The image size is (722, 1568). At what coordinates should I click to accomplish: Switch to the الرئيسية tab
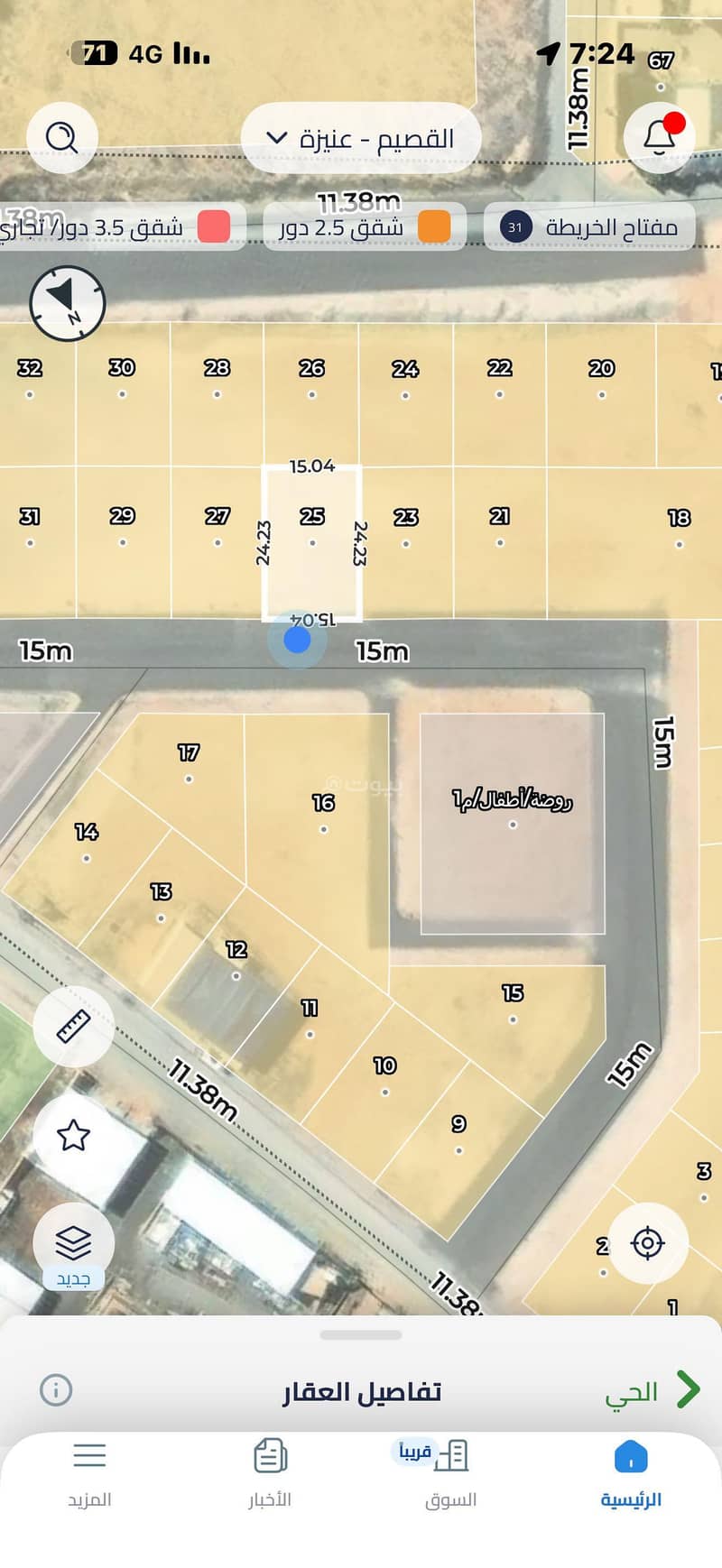[x=631, y=1474]
